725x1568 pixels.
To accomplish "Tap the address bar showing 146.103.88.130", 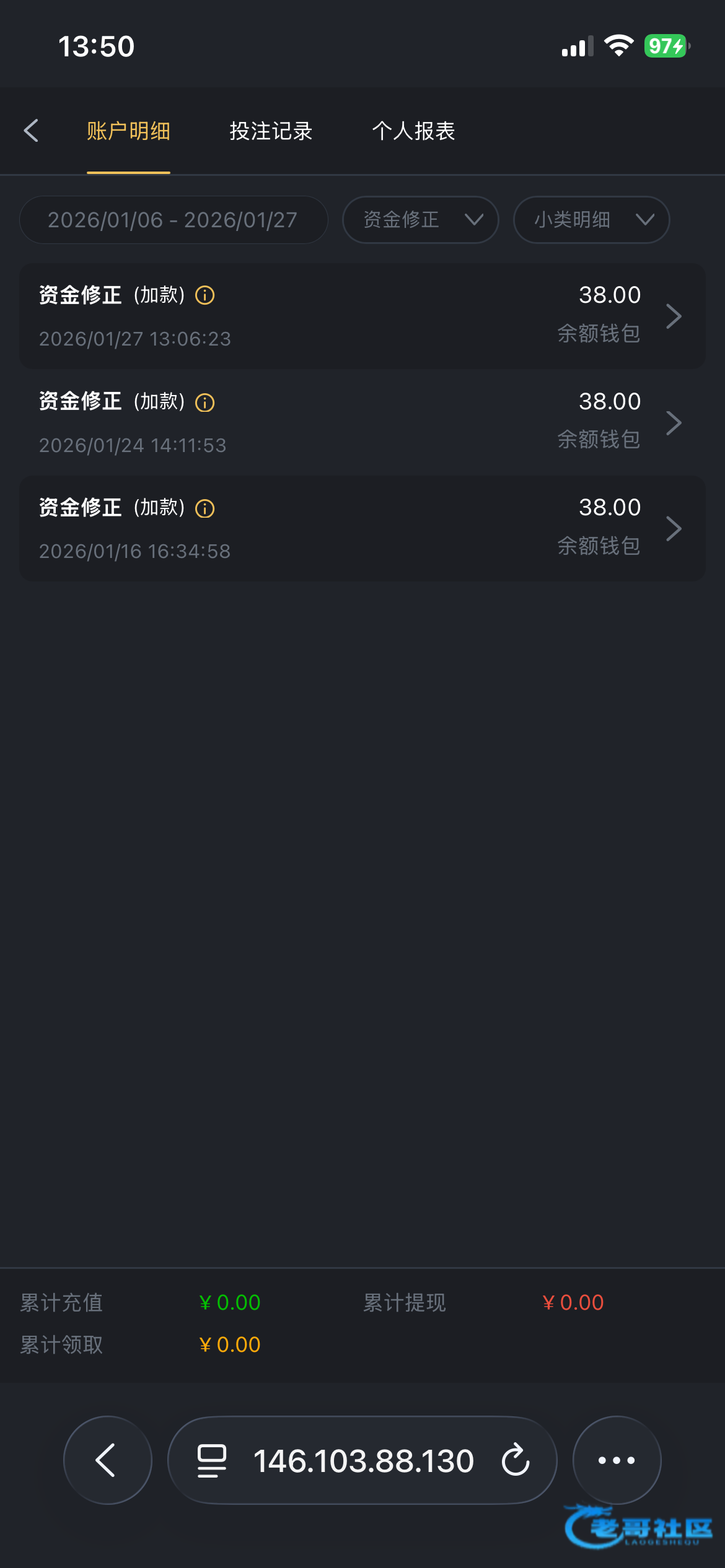I will pos(363,1460).
